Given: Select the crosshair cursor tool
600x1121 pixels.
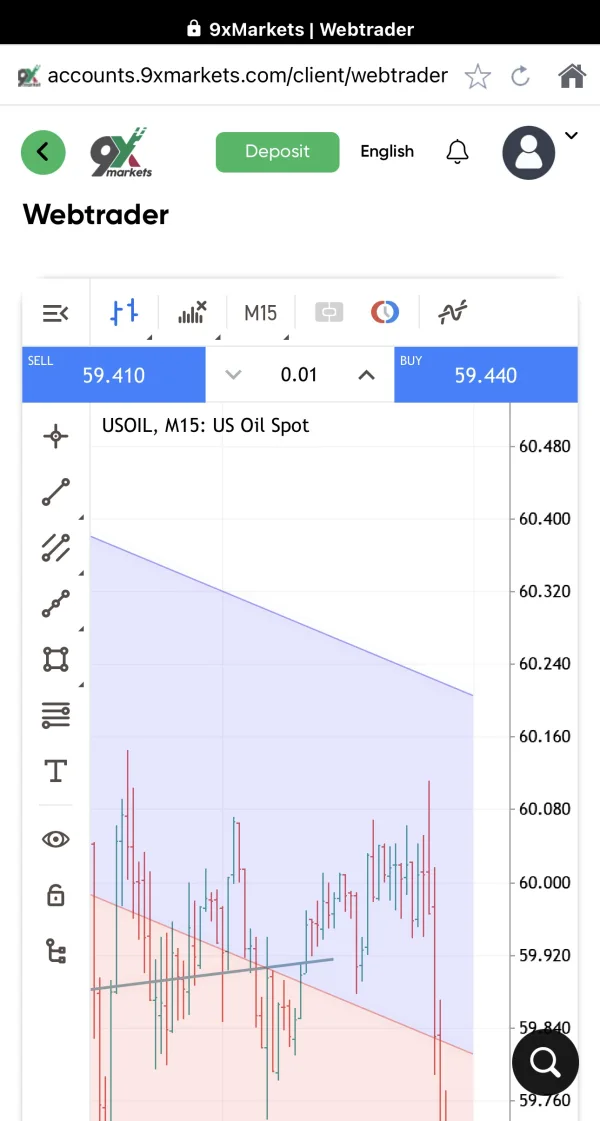Looking at the screenshot, I should coord(56,436).
